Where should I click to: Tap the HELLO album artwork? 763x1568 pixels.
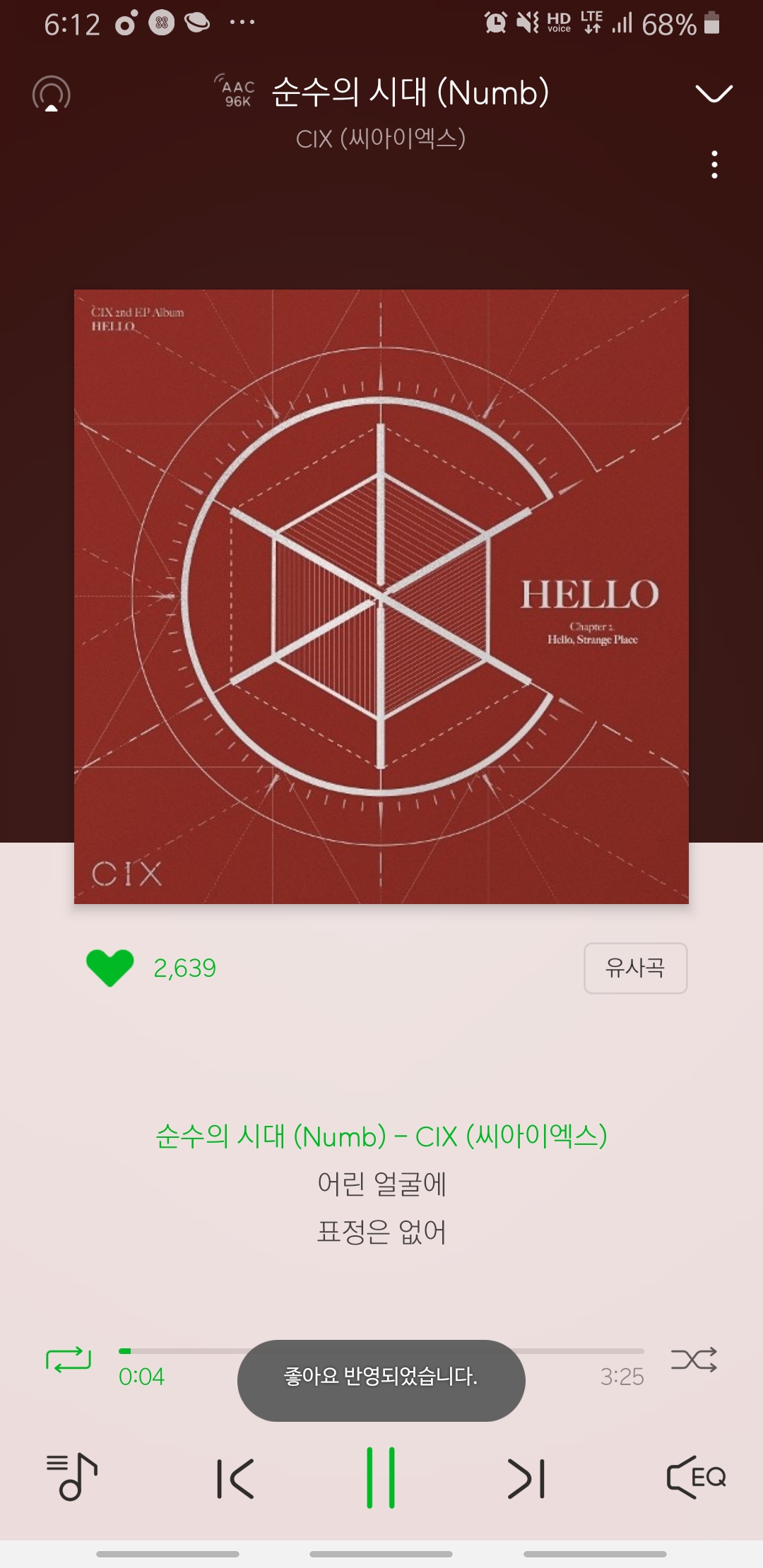pyautogui.click(x=381, y=597)
